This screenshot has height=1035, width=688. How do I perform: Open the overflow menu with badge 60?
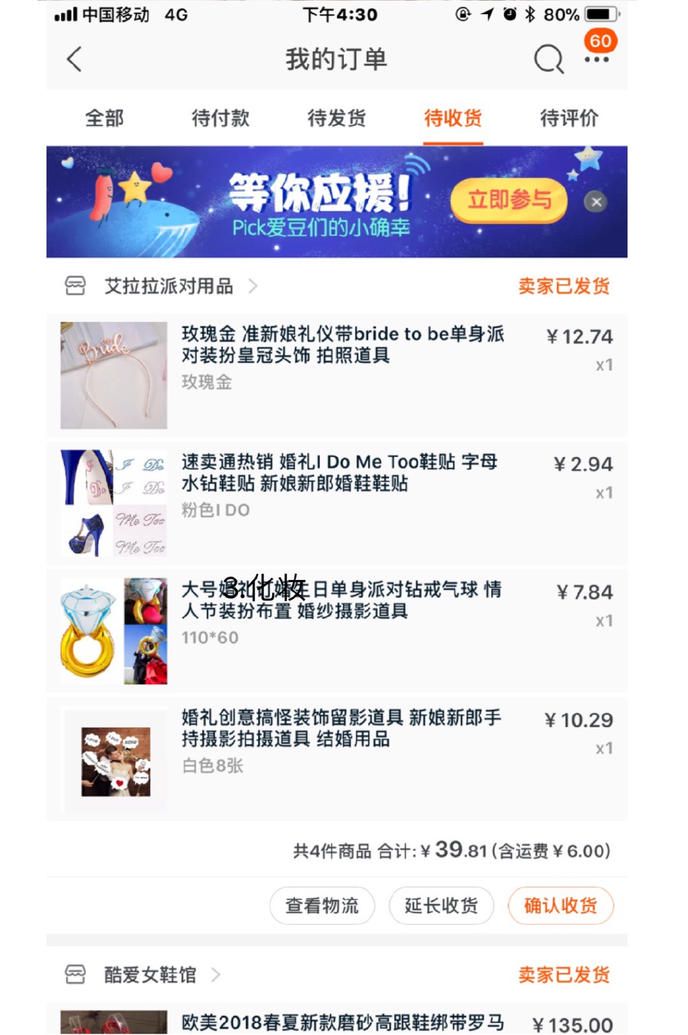[597, 58]
